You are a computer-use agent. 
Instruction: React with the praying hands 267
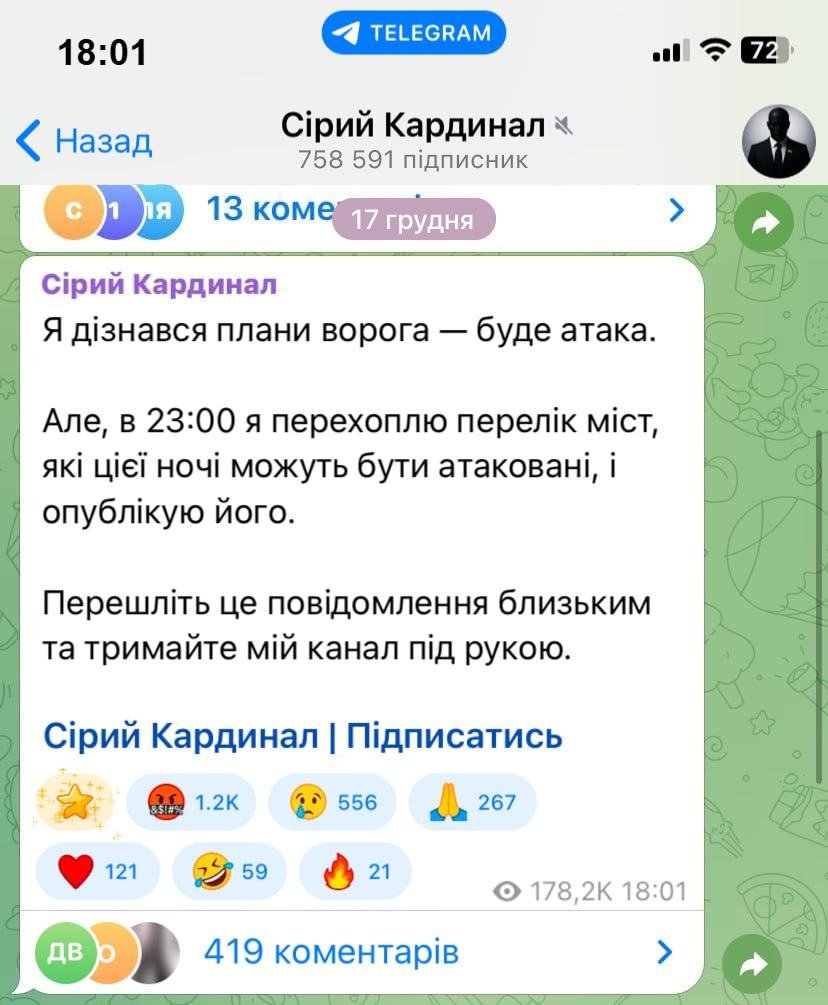[472, 801]
